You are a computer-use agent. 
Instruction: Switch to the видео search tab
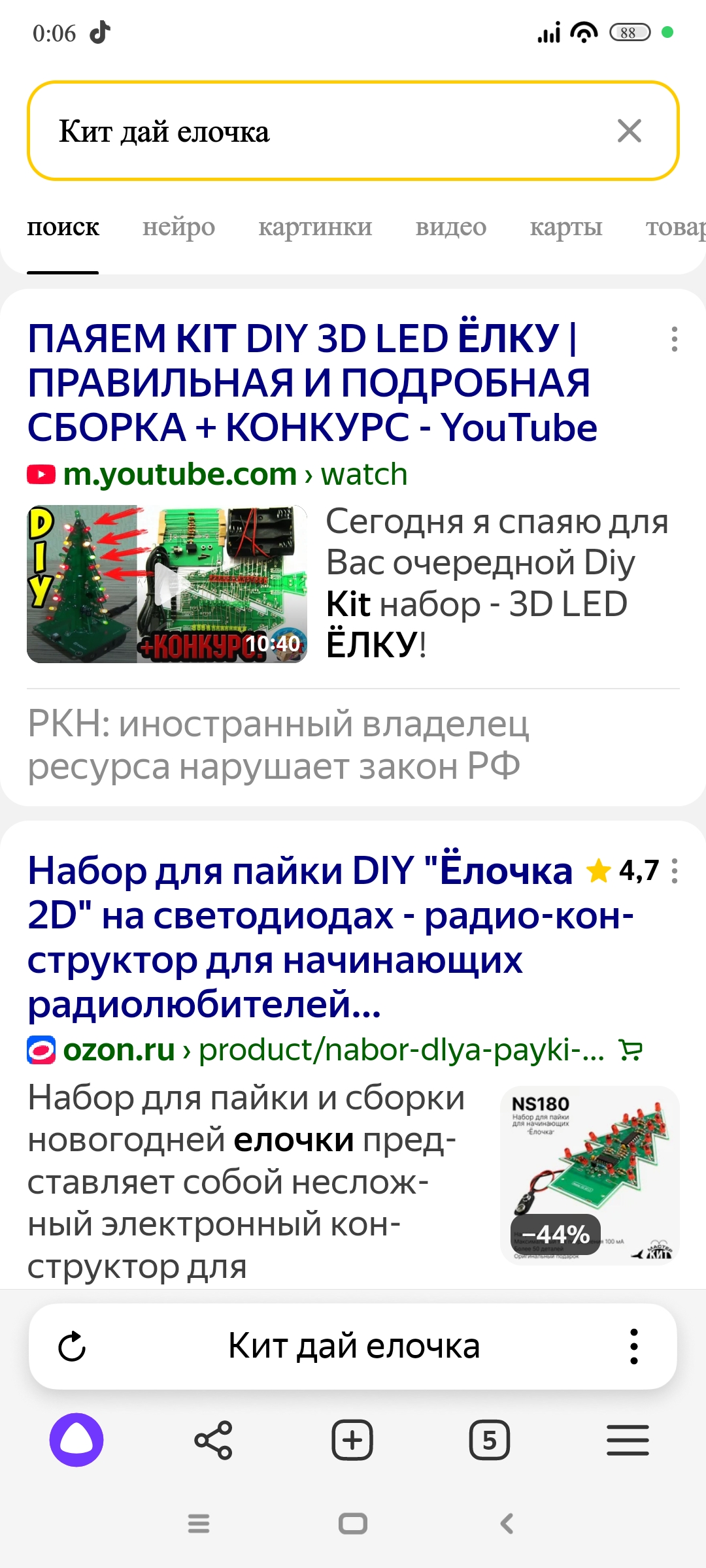pos(451,228)
